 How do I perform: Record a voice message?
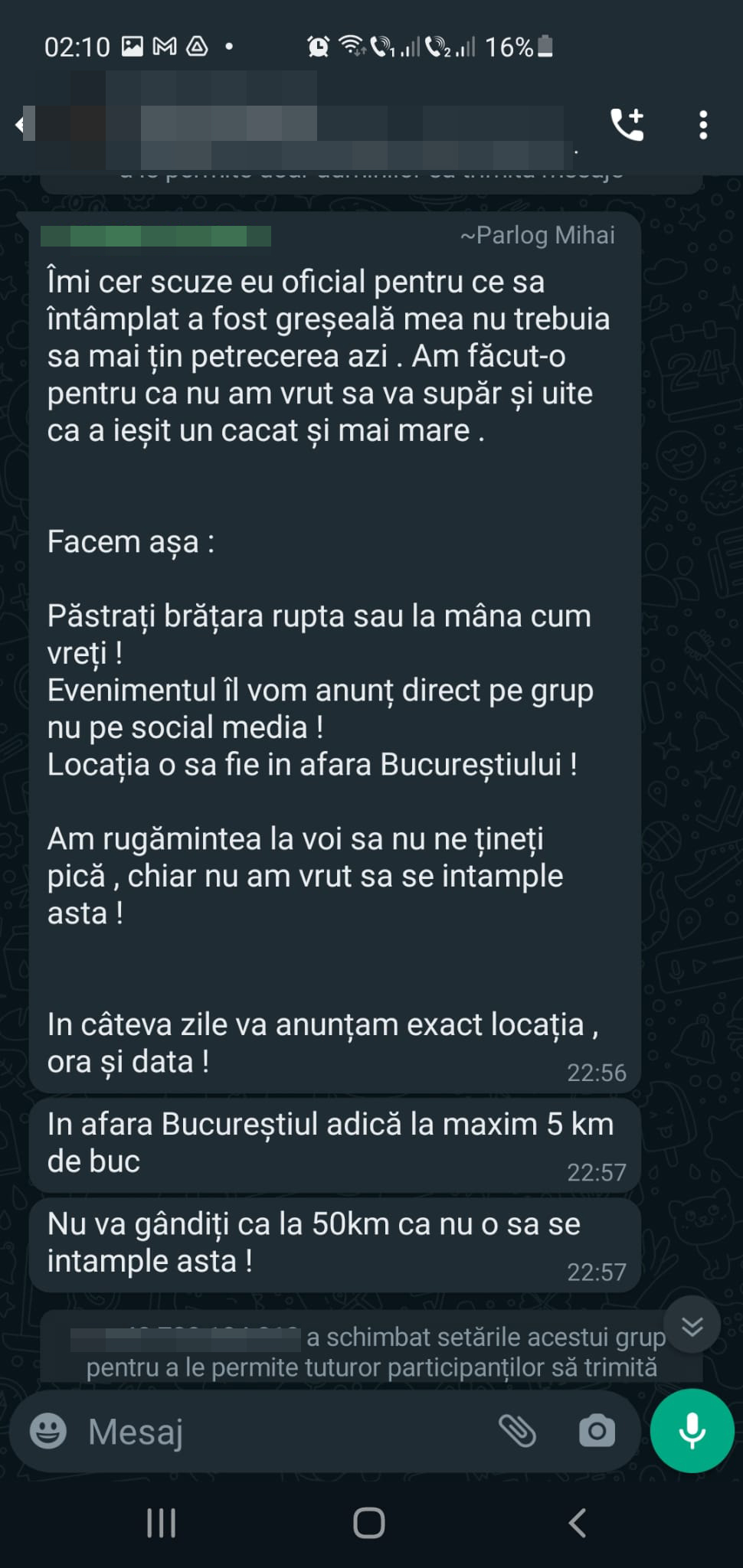692,1430
